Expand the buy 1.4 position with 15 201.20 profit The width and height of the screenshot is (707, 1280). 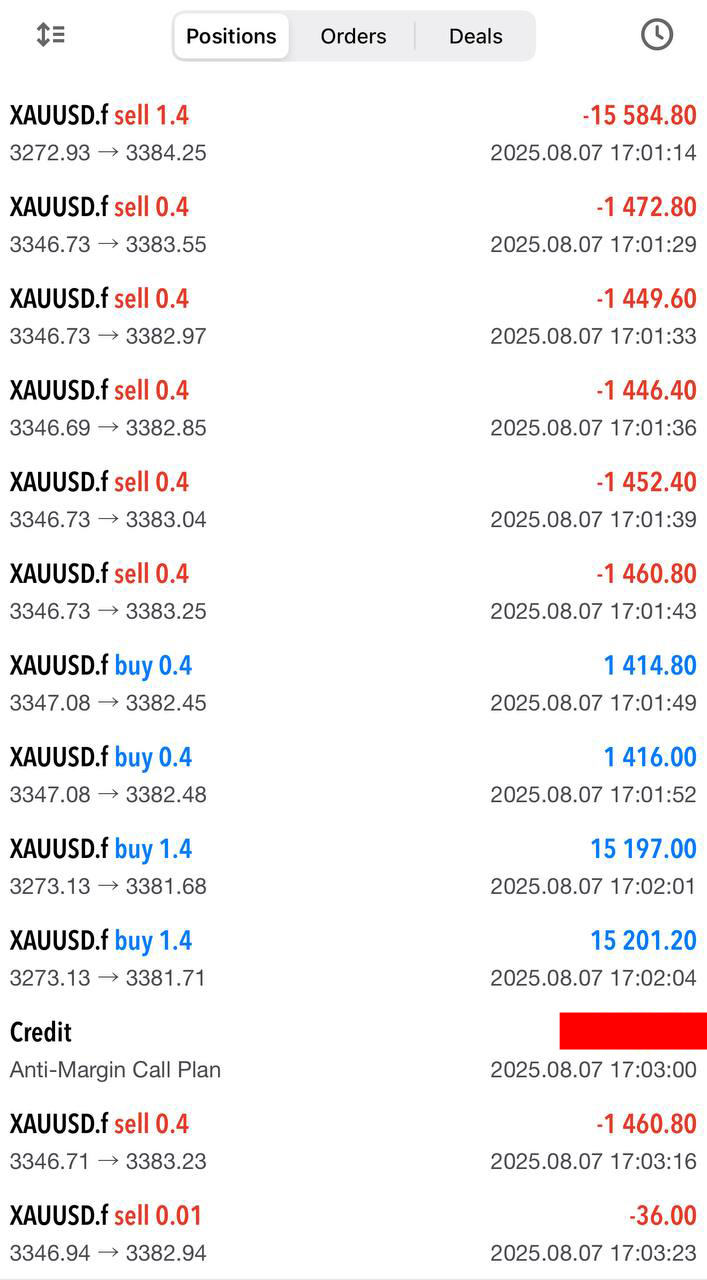[353, 959]
